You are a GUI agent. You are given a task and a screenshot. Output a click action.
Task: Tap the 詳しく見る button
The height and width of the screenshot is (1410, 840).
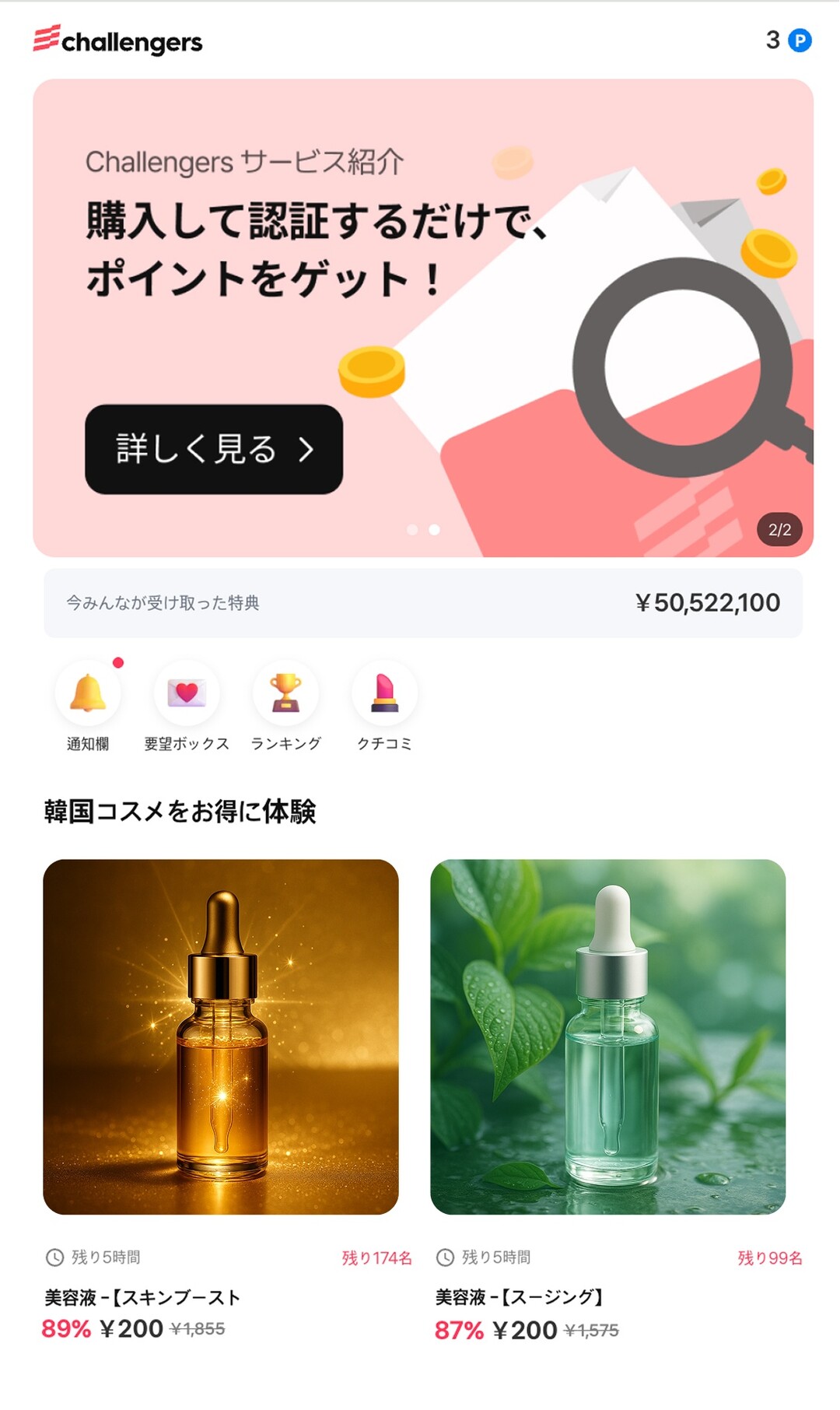click(214, 449)
